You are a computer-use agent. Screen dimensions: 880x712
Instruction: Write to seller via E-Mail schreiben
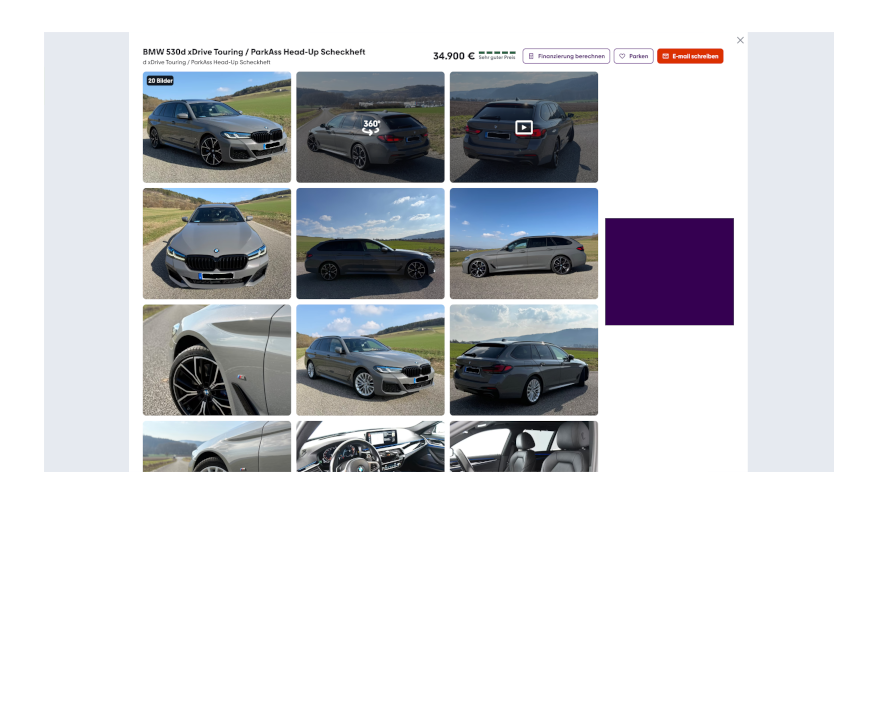(690, 56)
